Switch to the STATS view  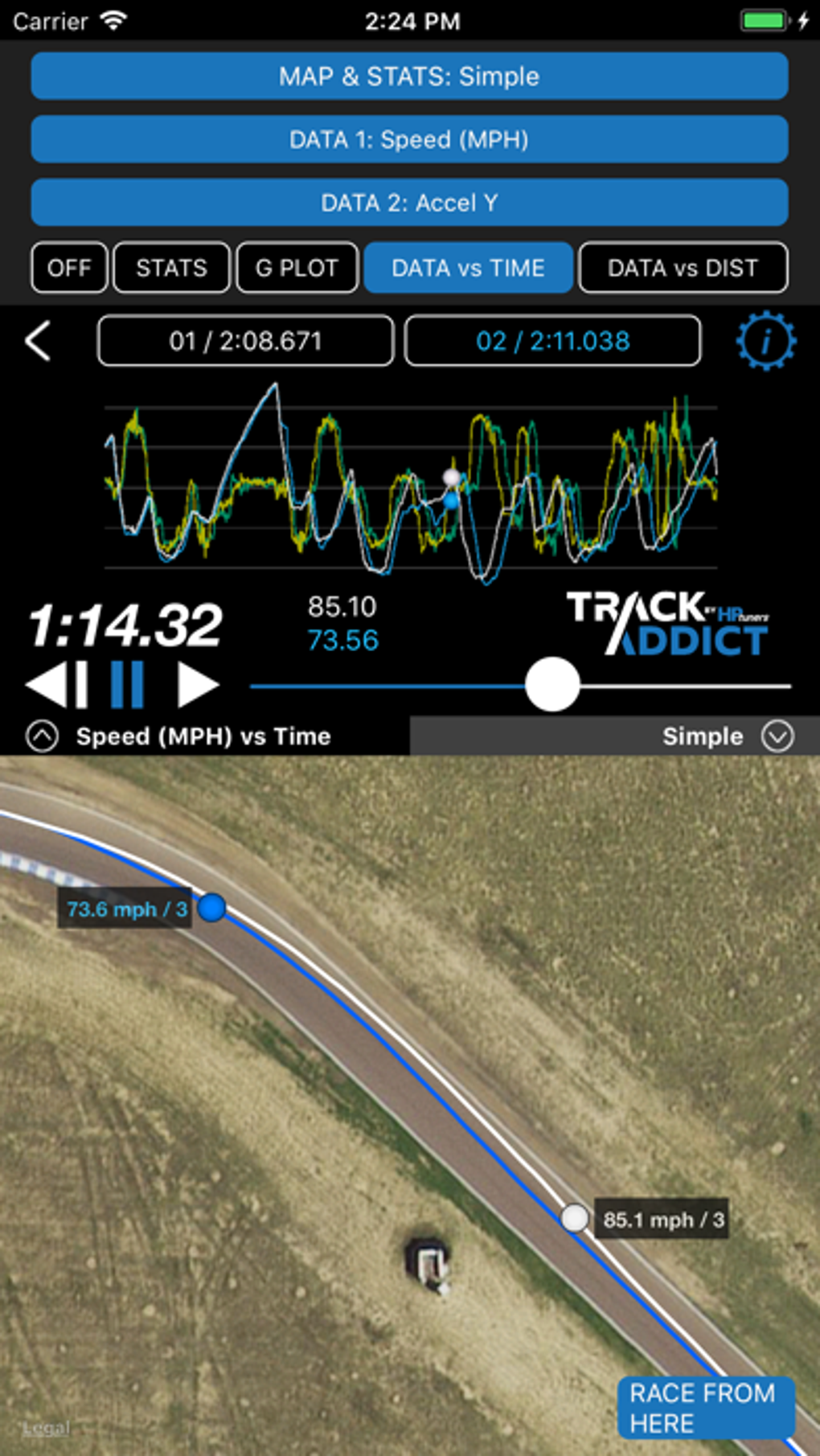pyautogui.click(x=171, y=268)
